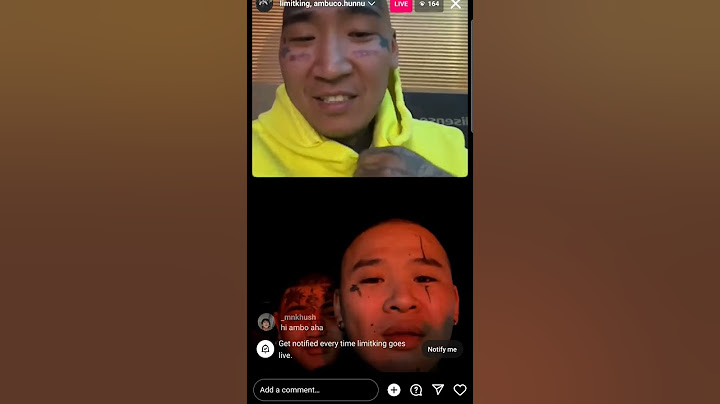Expand the limitking, ambuco.hunnu hosts dropdown
Viewport: 720px width, 404px height.
pos(371,4)
